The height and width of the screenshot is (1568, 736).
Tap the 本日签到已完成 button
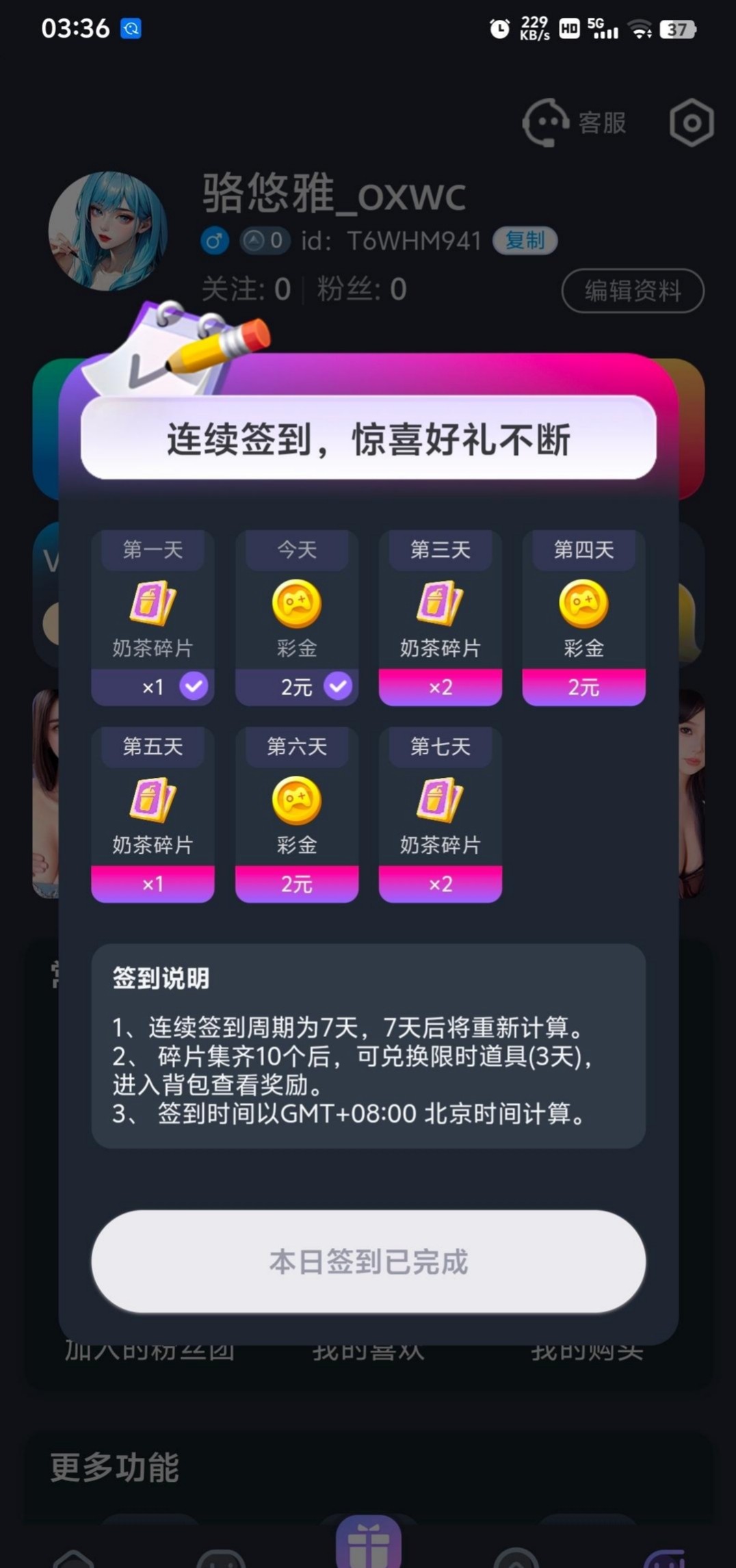coord(368,1262)
